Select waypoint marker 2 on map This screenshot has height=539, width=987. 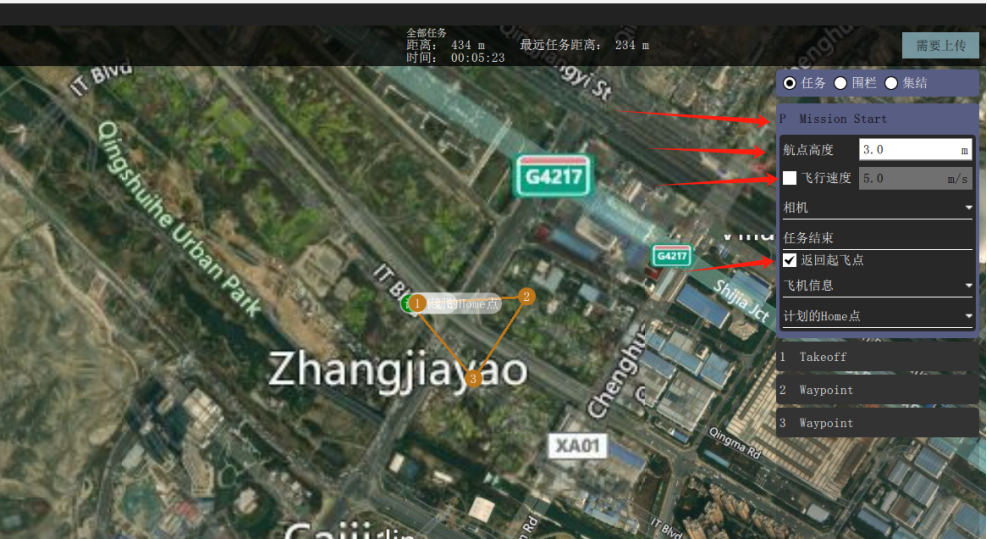(x=526, y=296)
